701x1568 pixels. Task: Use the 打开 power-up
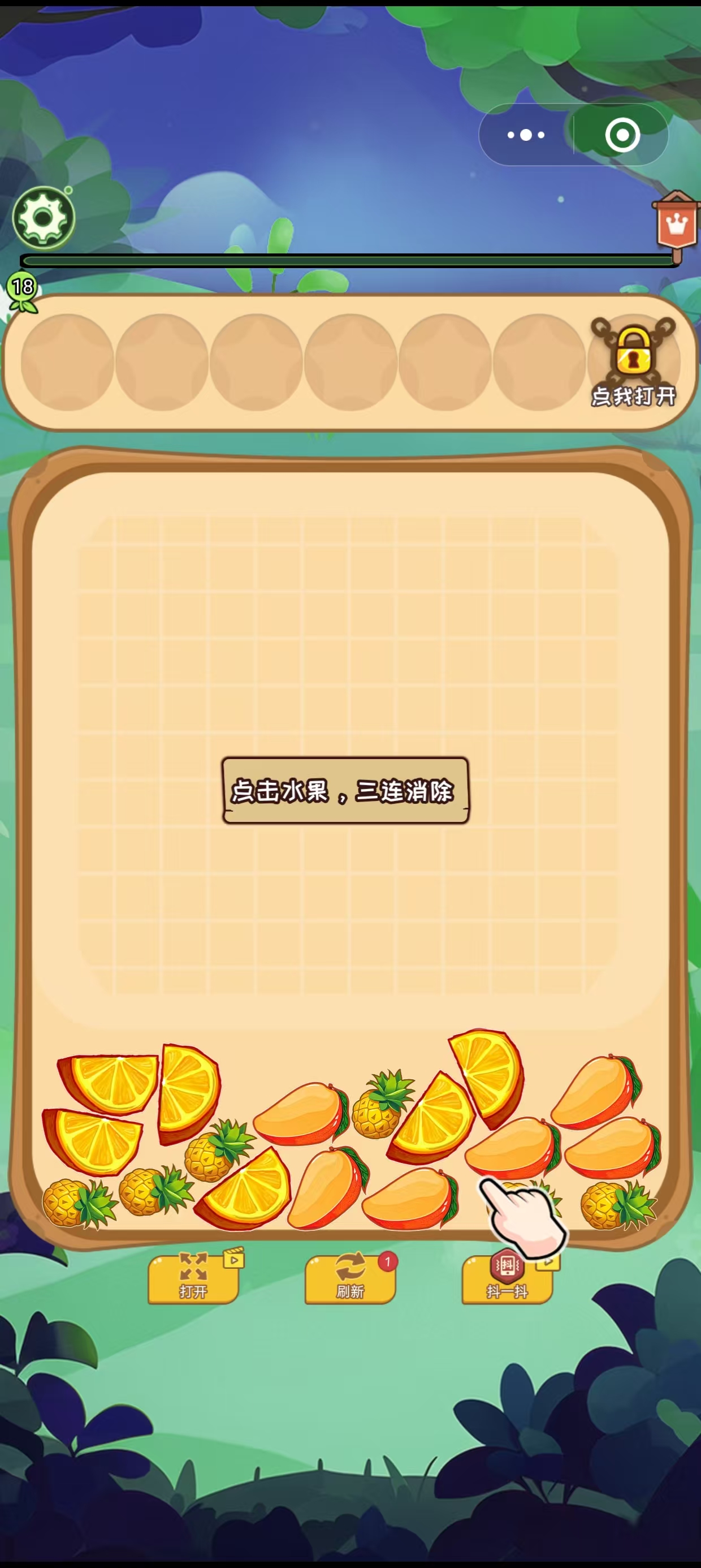click(x=193, y=1278)
